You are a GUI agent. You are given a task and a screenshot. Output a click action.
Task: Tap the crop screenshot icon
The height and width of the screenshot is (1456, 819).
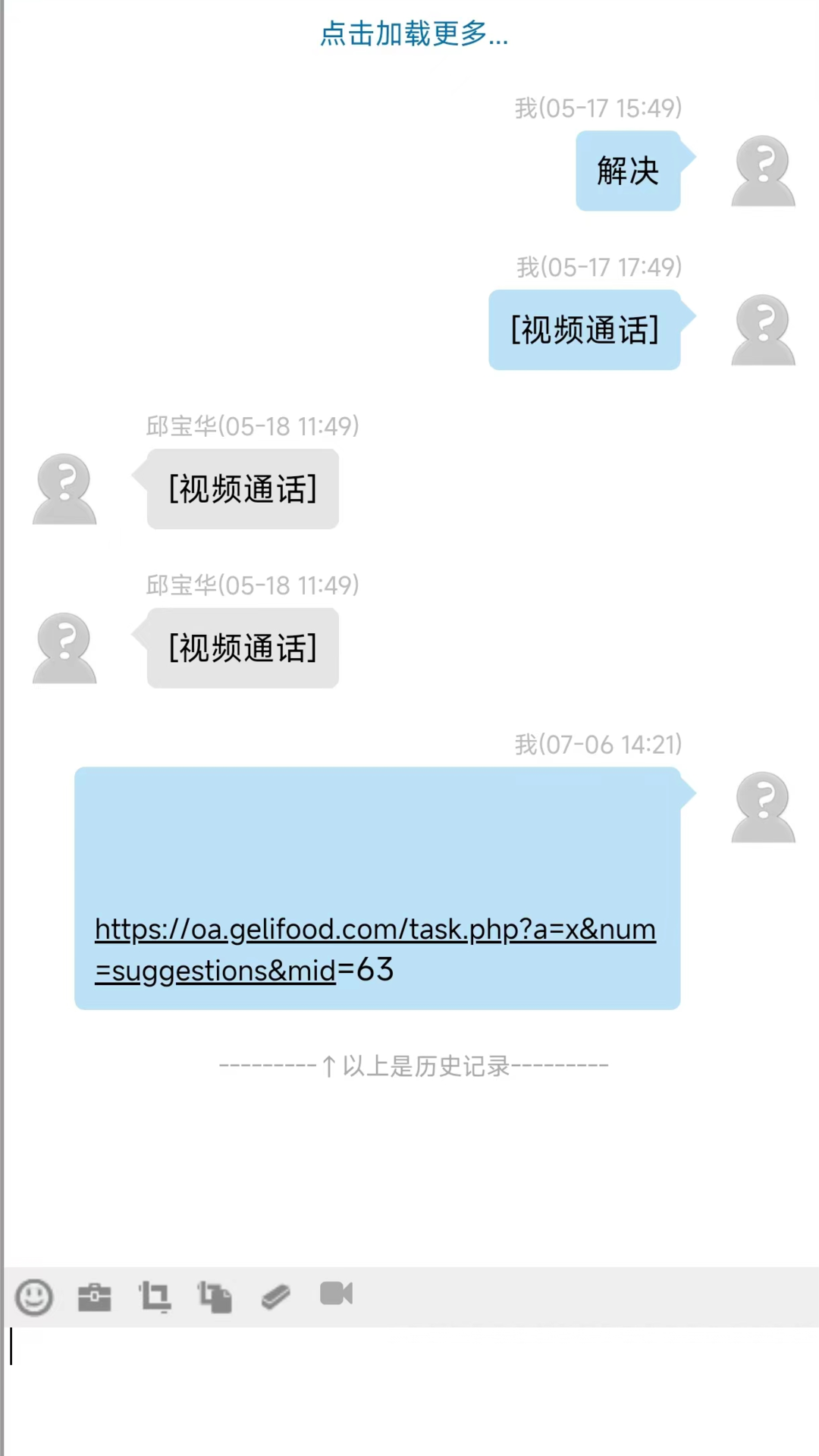coord(155,1297)
